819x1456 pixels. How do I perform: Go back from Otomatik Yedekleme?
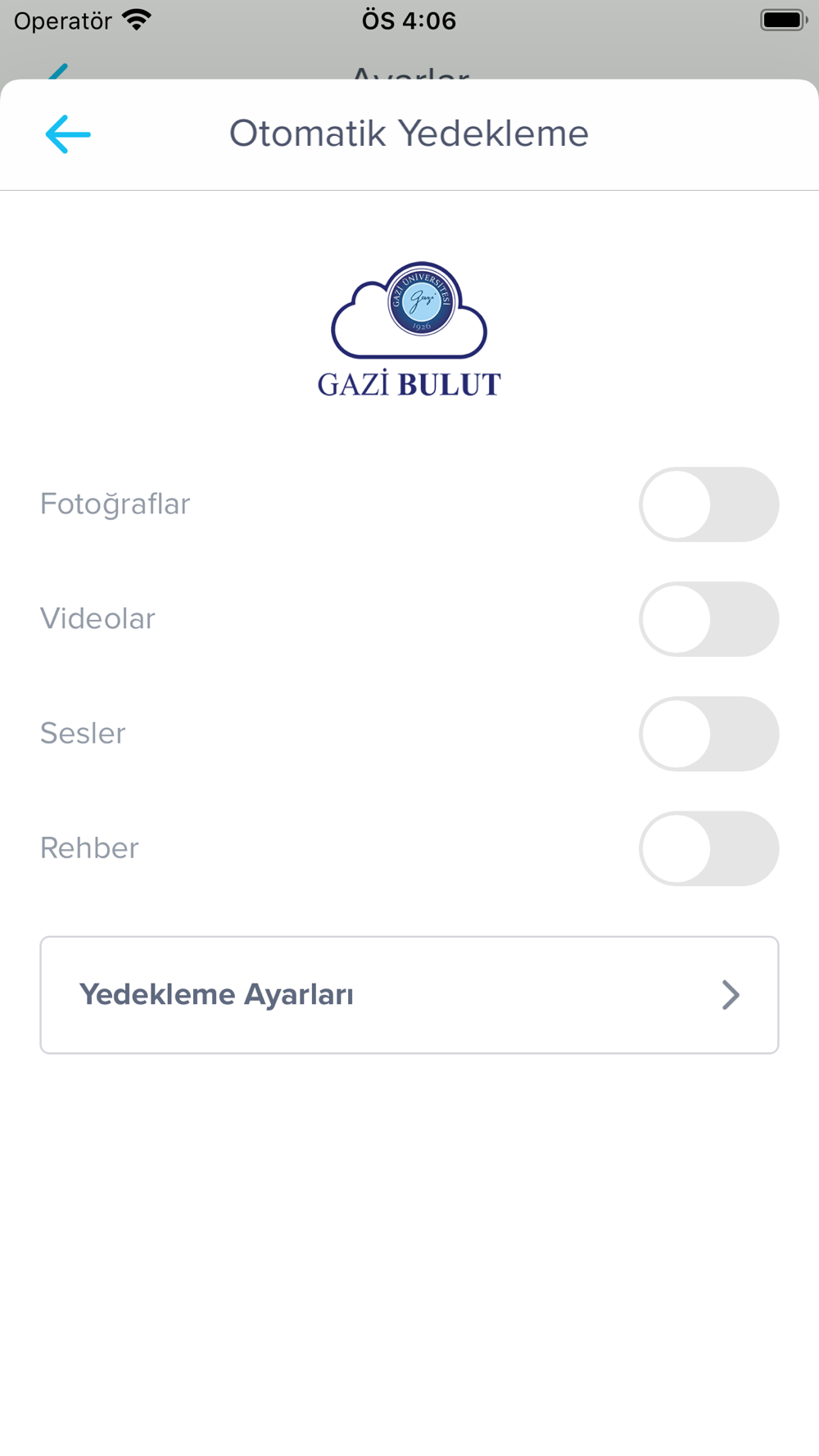[68, 134]
